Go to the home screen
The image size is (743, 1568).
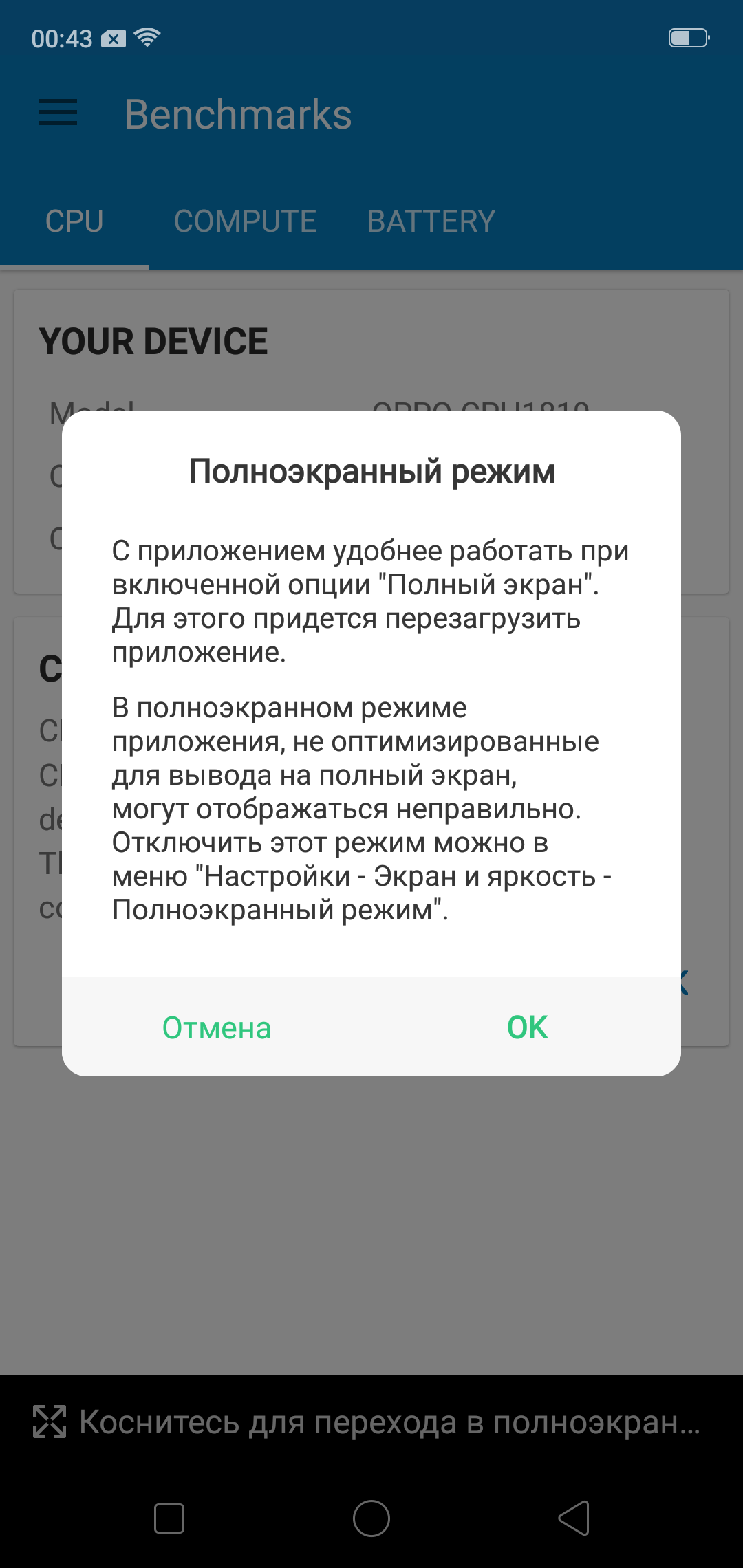tap(371, 1518)
